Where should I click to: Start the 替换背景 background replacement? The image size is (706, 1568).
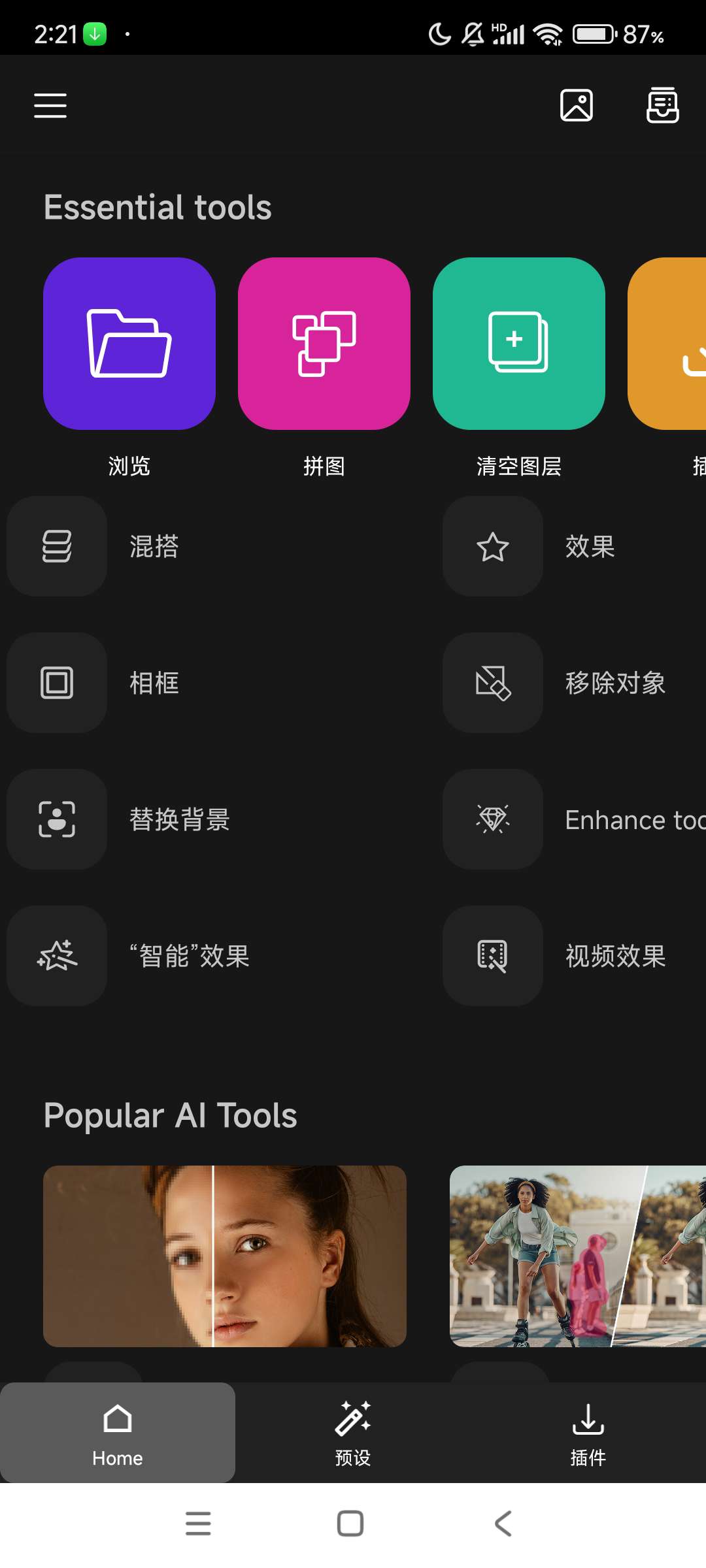57,819
